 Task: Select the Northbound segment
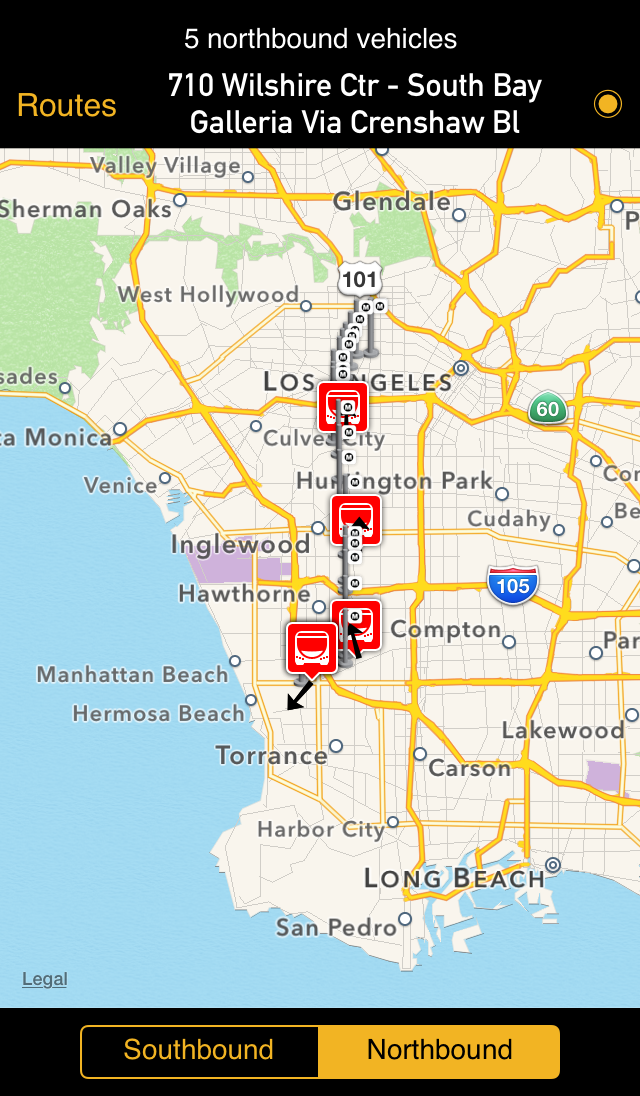coord(439,1050)
